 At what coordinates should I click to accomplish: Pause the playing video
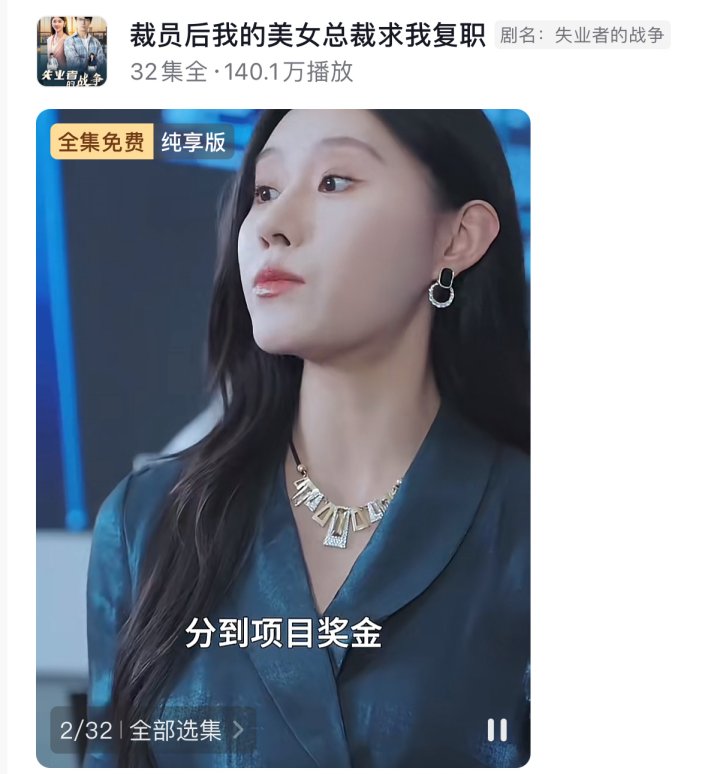[496, 730]
